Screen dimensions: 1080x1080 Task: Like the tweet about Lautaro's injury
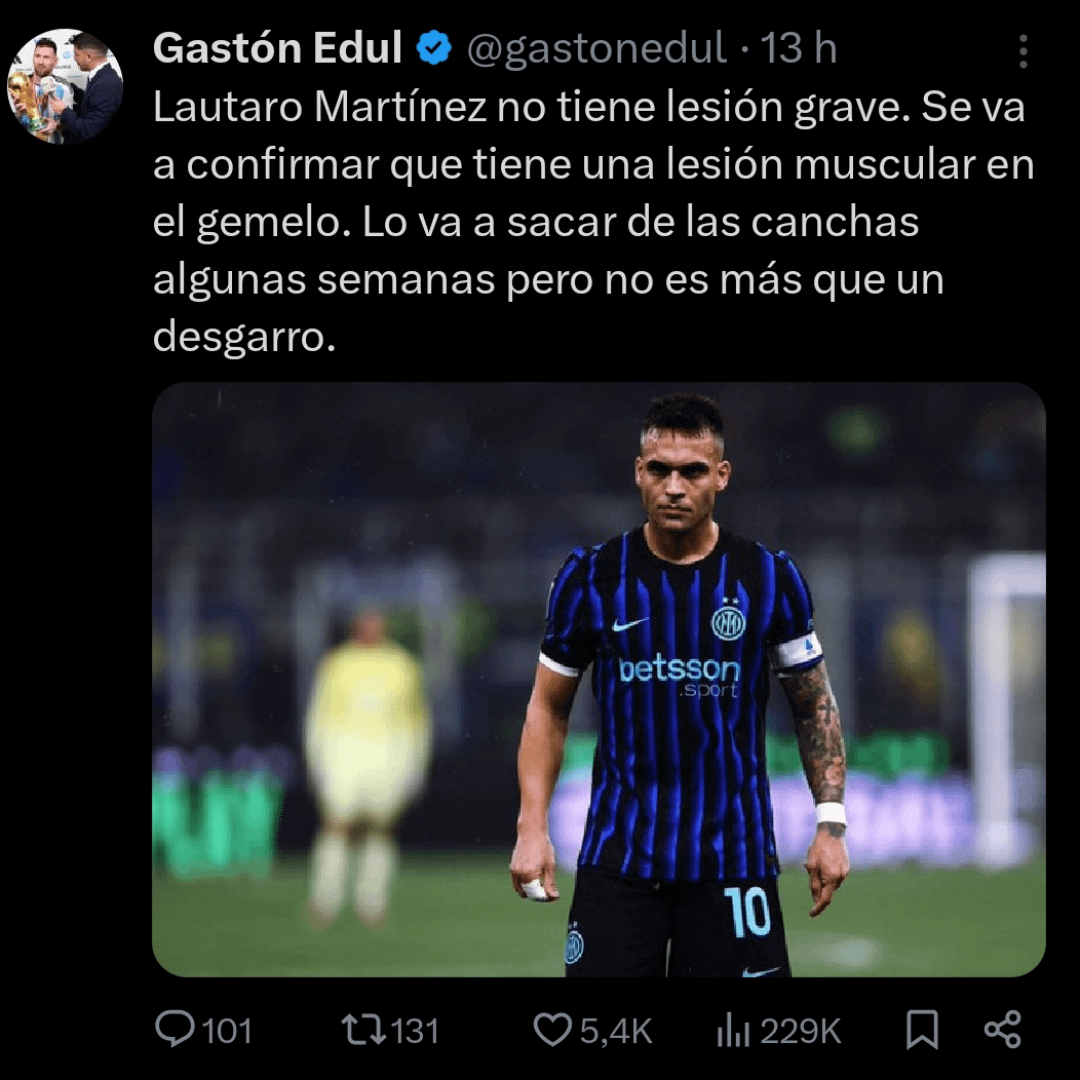(x=551, y=1030)
